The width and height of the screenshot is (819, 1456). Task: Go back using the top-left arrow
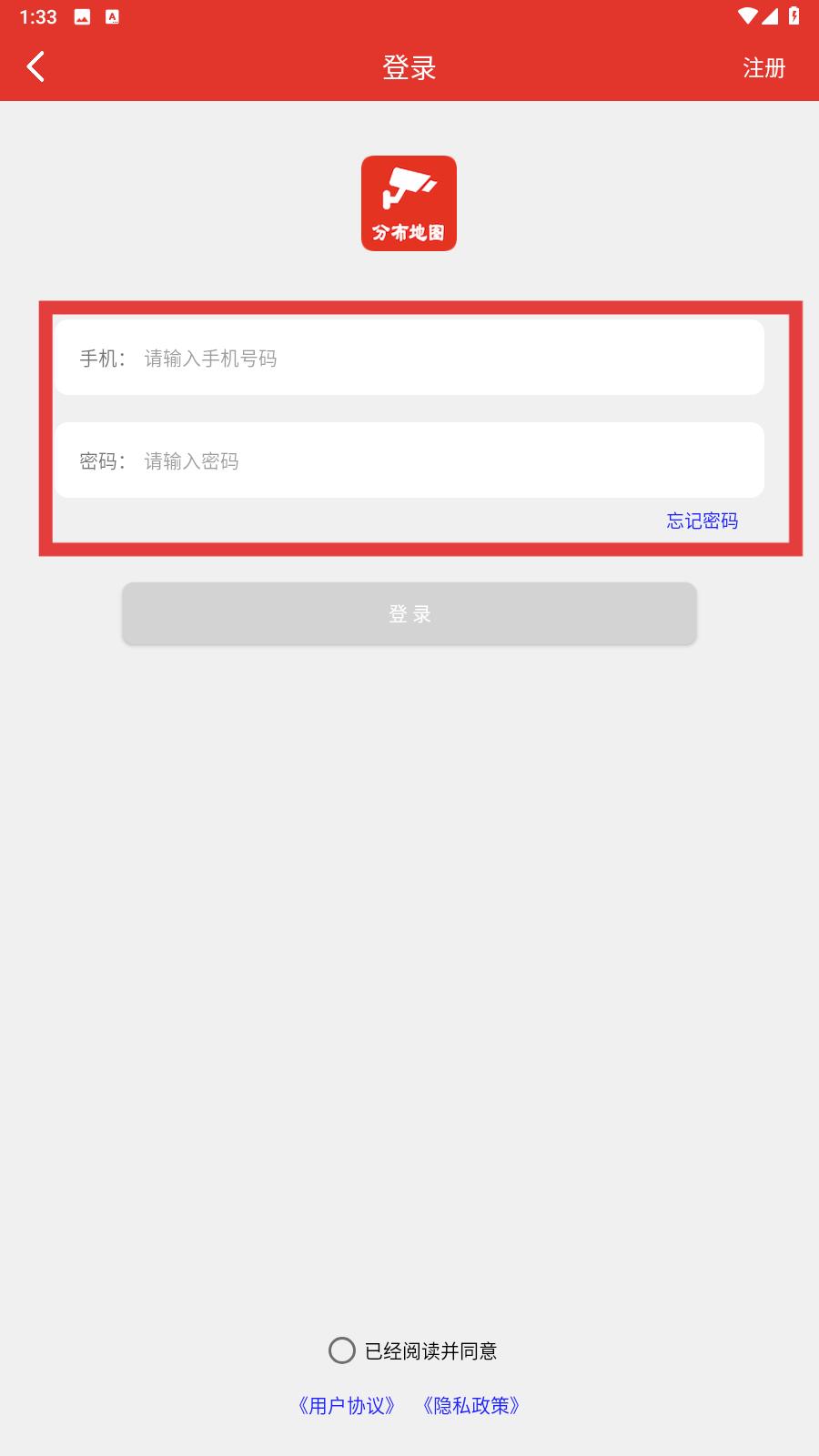coord(35,66)
